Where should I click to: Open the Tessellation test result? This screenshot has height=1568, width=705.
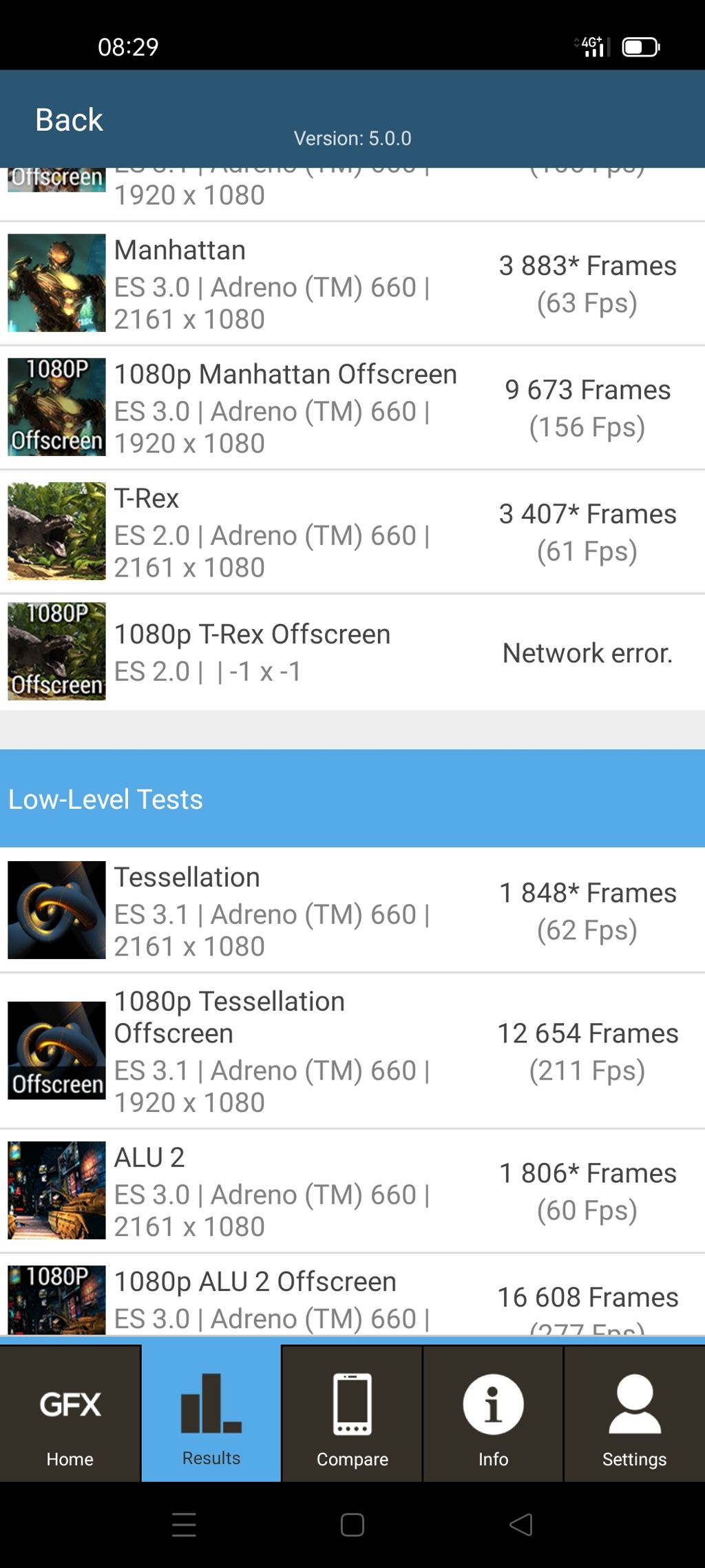352,911
